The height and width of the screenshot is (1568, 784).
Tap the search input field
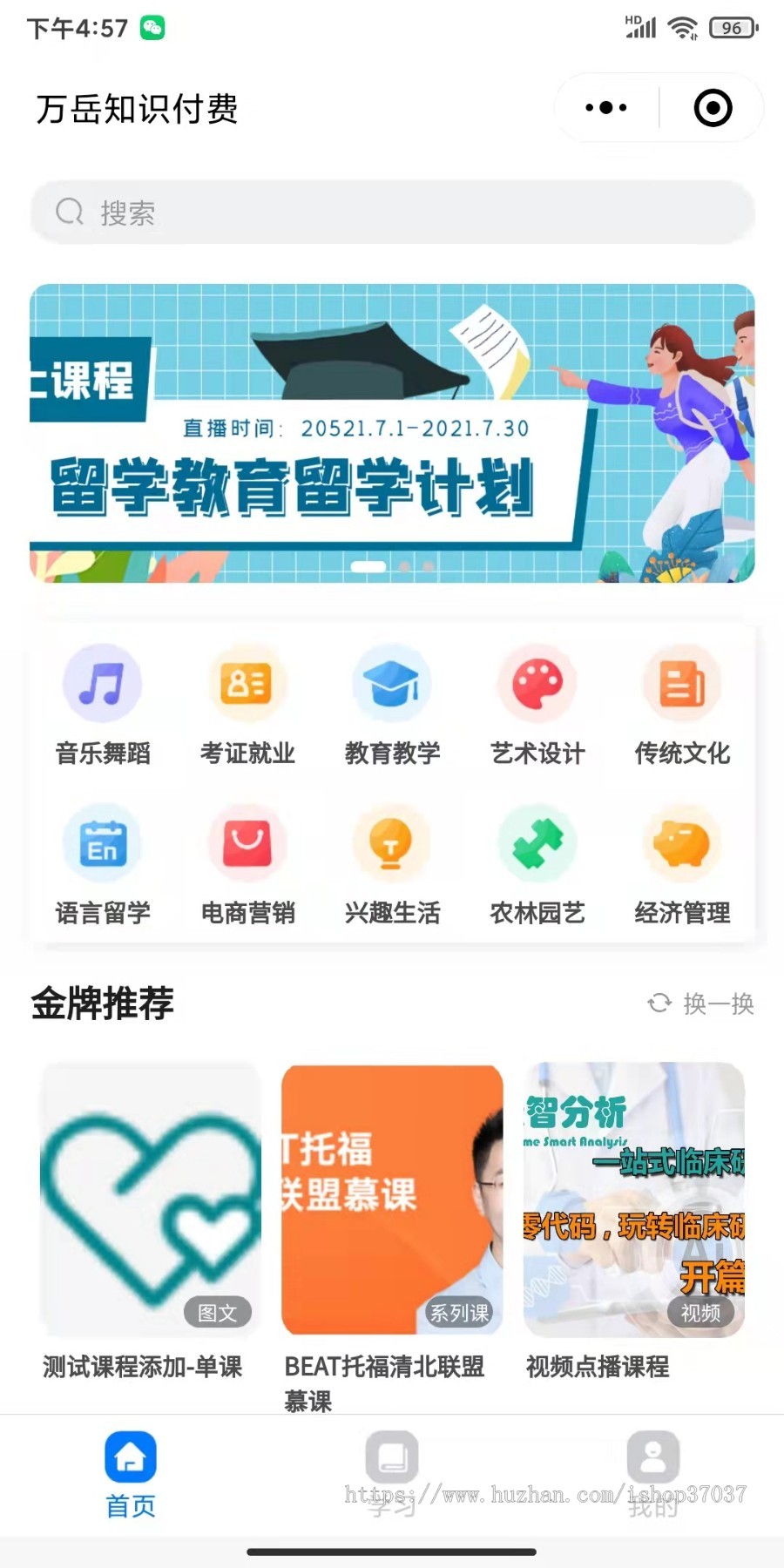[x=392, y=211]
